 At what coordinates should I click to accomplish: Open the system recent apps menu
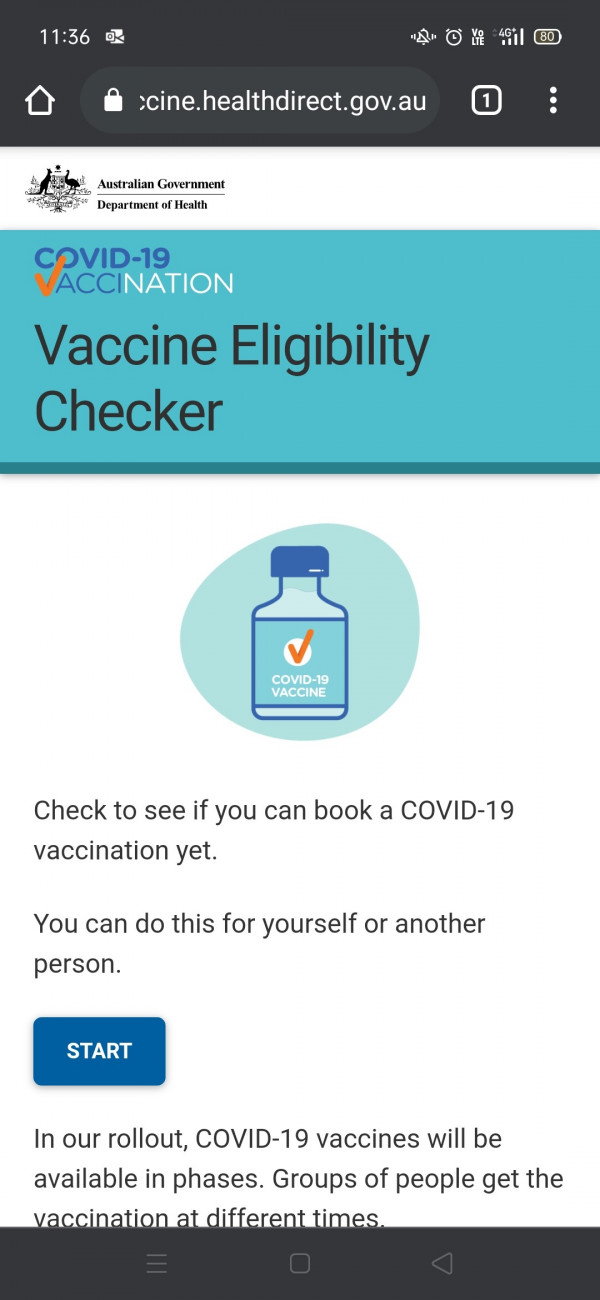click(157, 1263)
